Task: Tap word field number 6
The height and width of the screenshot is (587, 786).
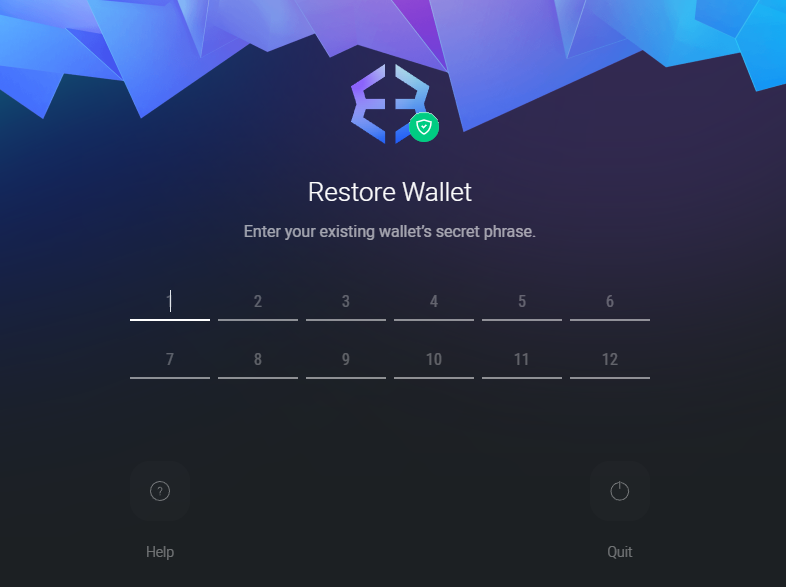Action: pos(610,302)
